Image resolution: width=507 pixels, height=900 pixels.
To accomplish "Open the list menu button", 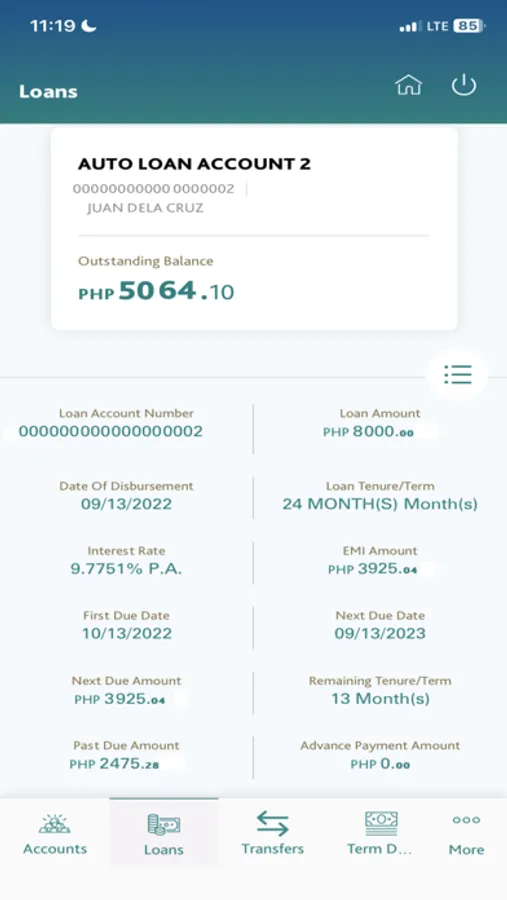I will click(x=457, y=374).
